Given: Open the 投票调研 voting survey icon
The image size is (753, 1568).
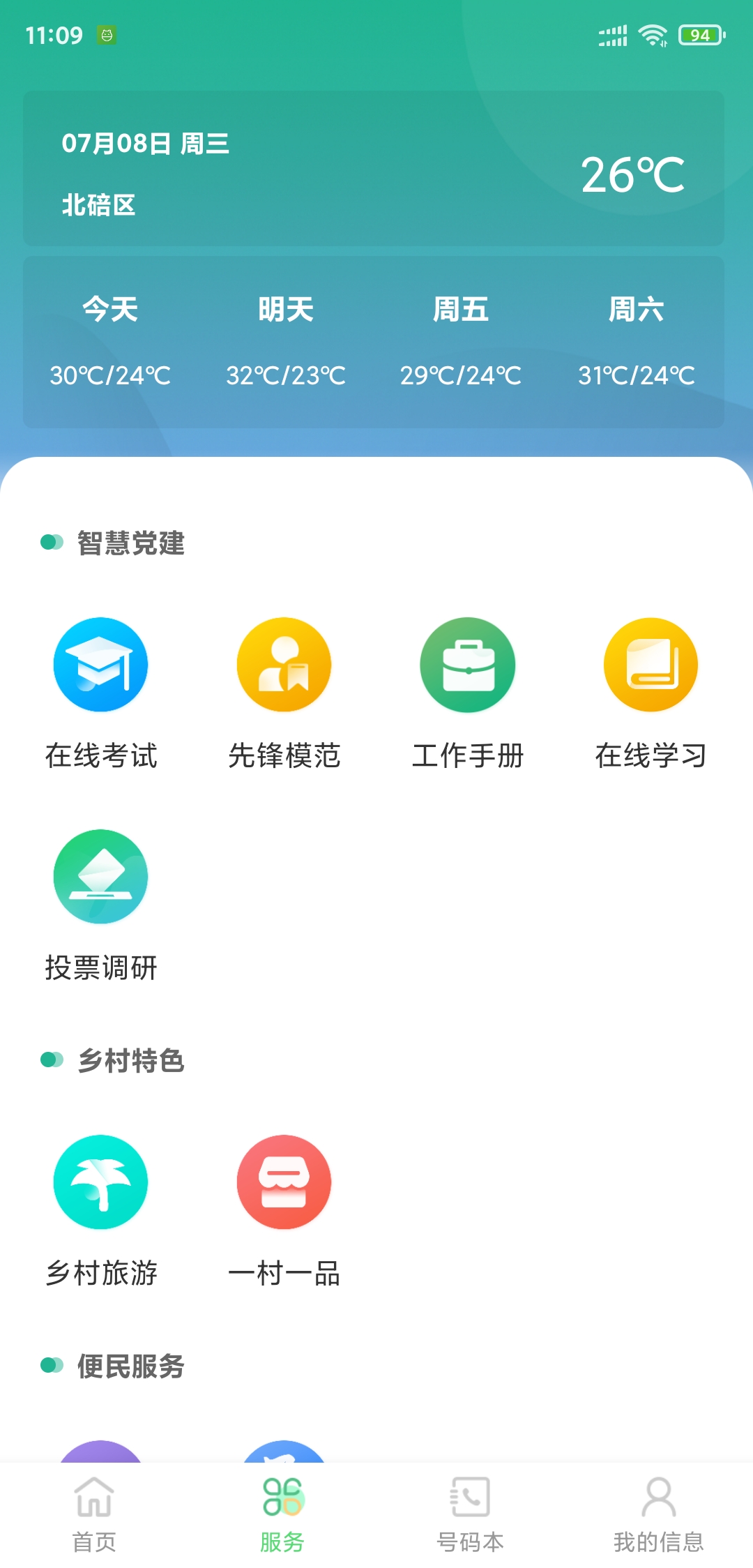Looking at the screenshot, I should [100, 877].
